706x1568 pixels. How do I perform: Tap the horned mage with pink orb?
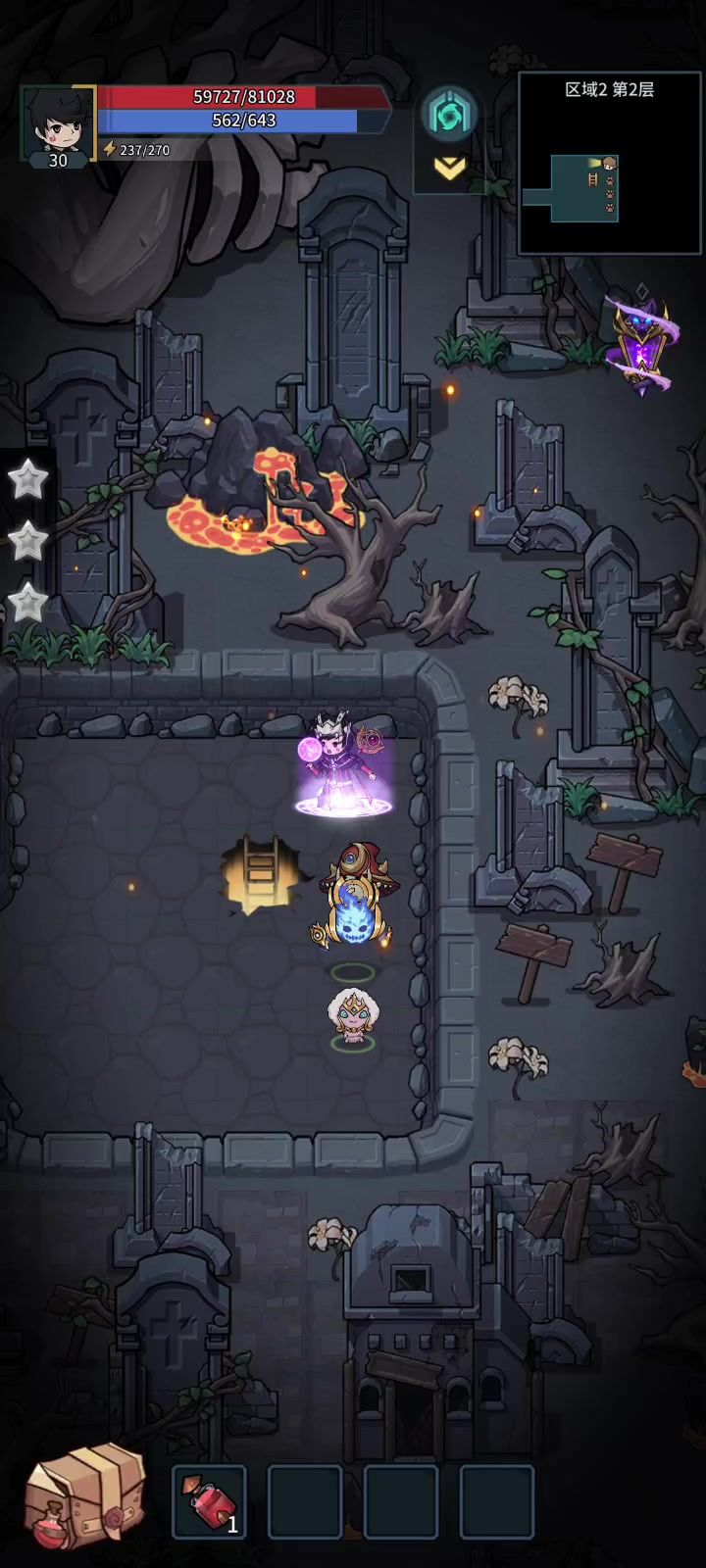click(340, 764)
